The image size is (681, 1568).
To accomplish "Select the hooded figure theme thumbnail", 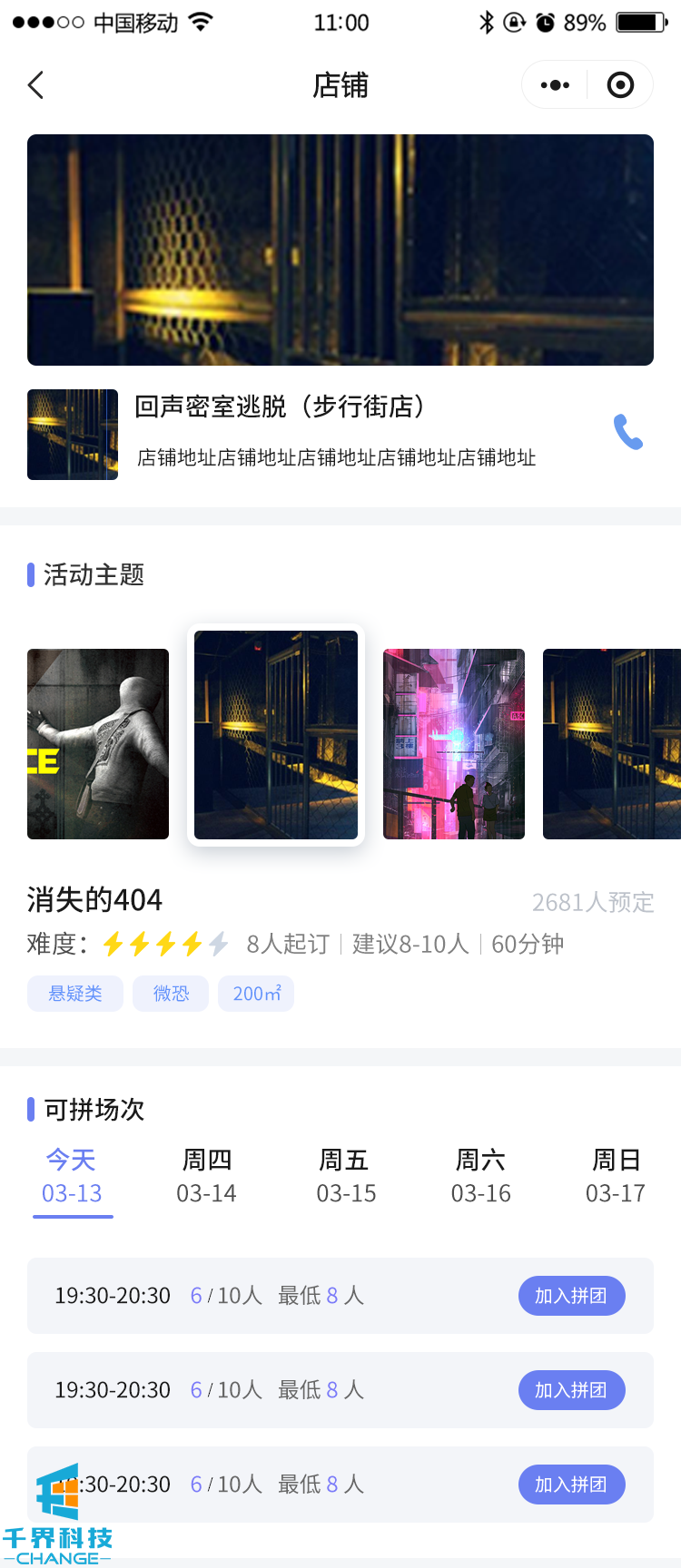I will pos(98,744).
